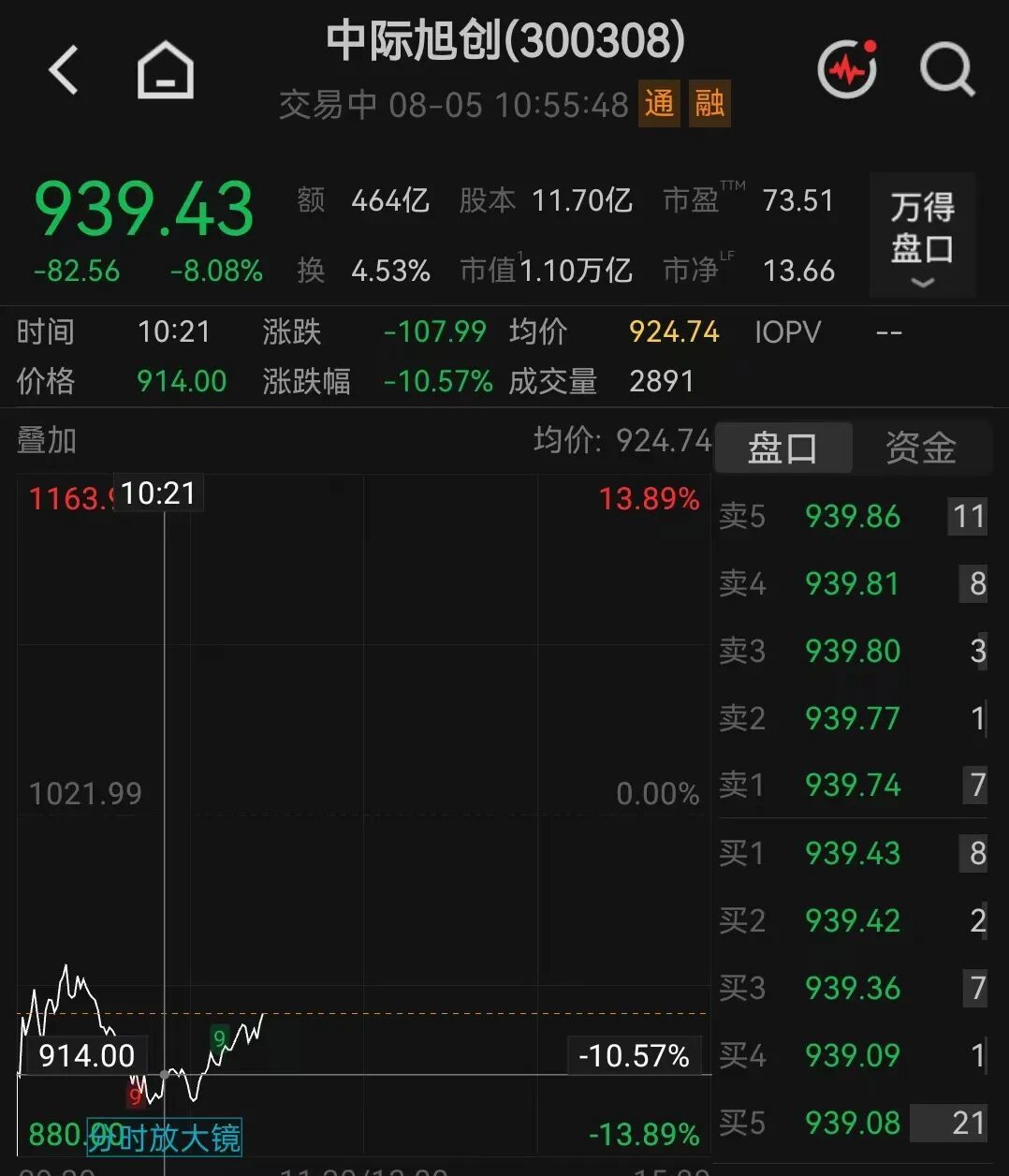
Task: Tap 叠加 to overlay comparison
Action: [47, 440]
